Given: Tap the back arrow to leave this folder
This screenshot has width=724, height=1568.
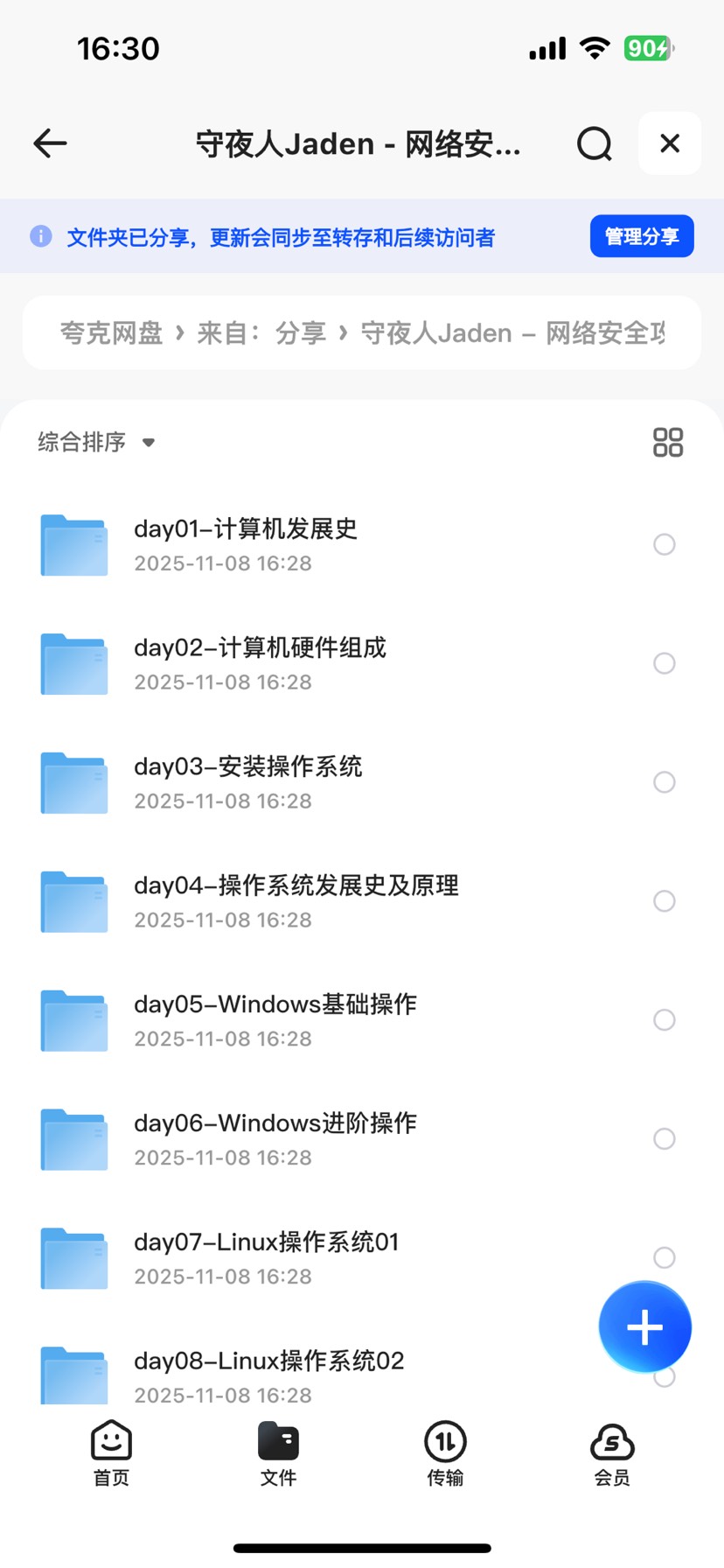Looking at the screenshot, I should coord(50,143).
